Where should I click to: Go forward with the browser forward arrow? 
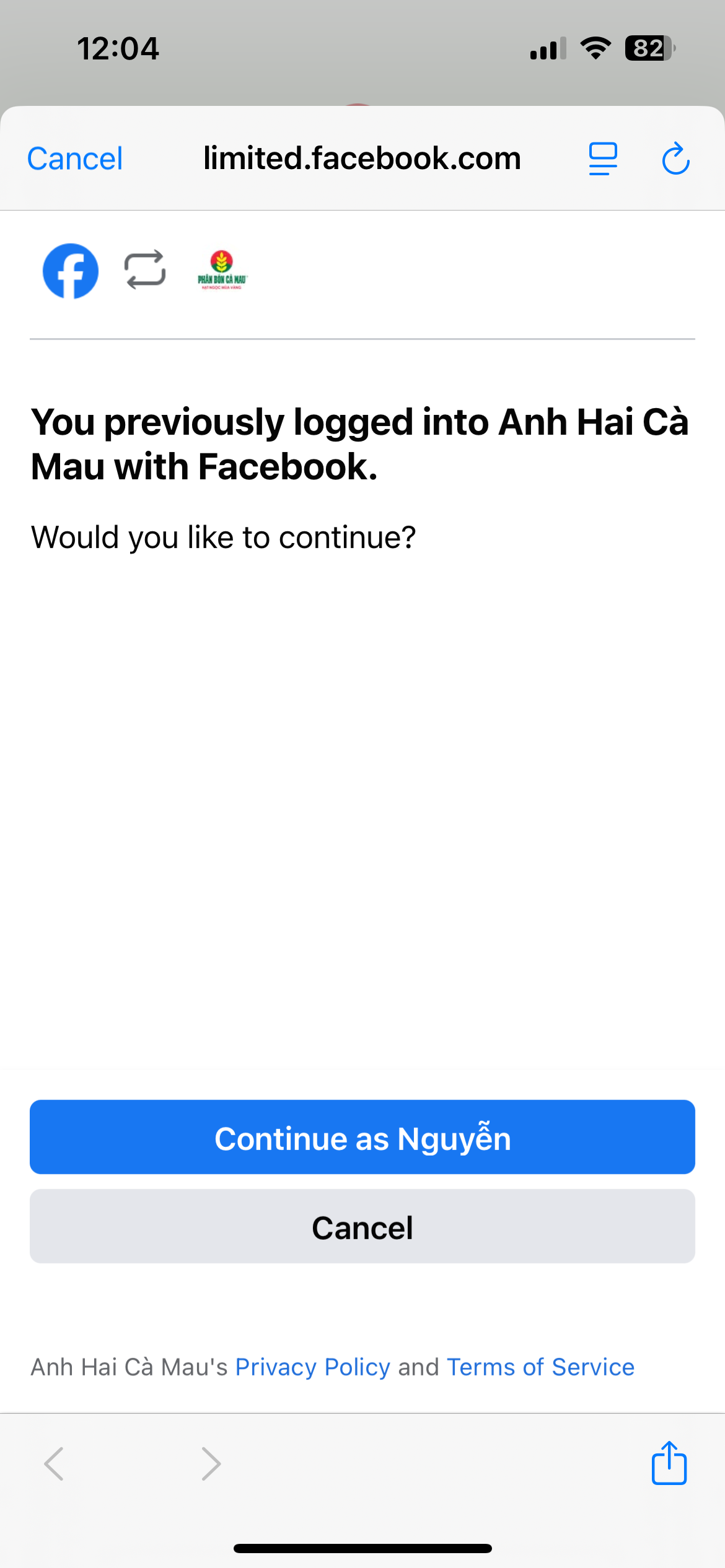click(x=211, y=1464)
